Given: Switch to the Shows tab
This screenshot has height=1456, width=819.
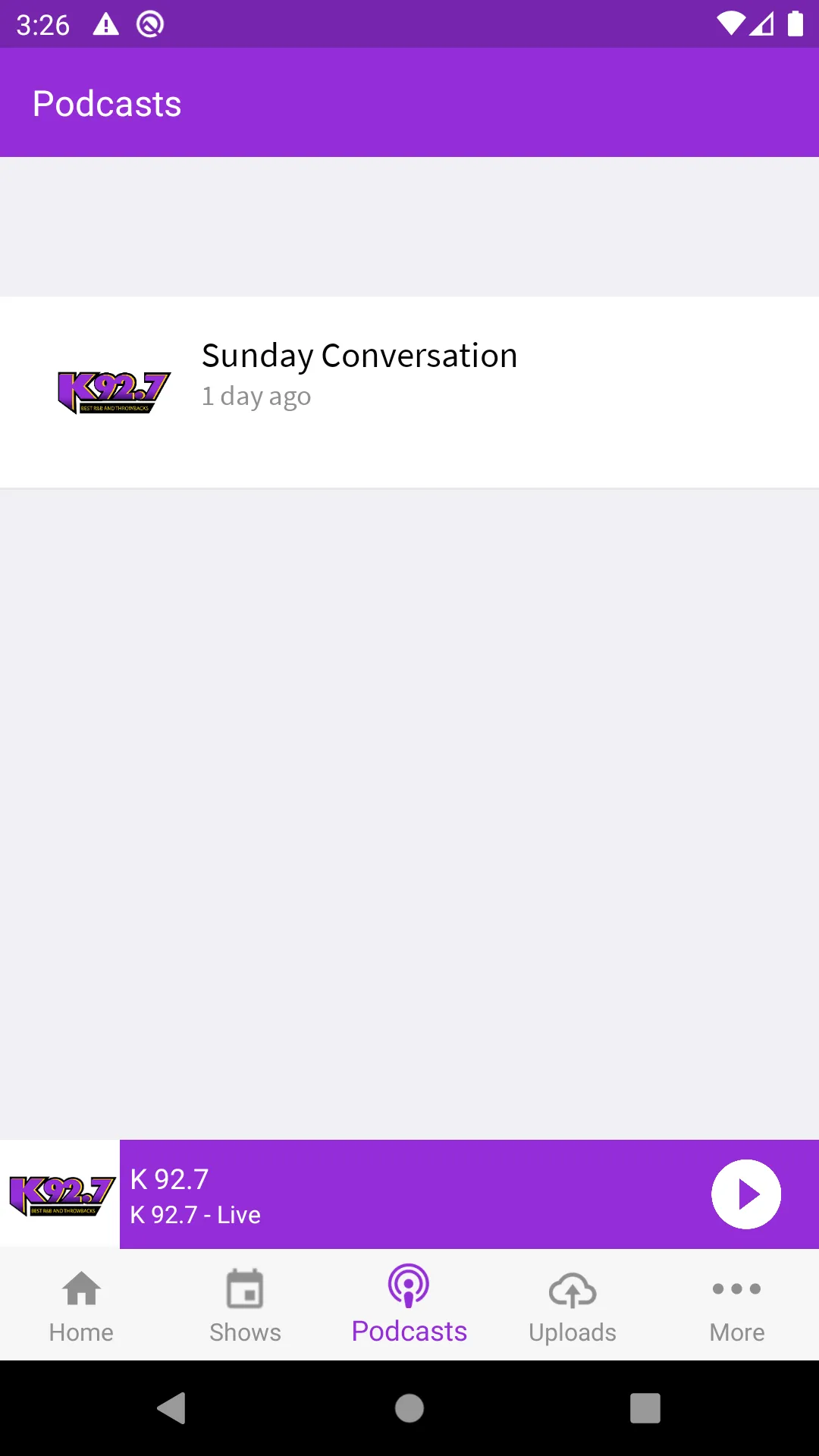Looking at the screenshot, I should (x=245, y=1306).
